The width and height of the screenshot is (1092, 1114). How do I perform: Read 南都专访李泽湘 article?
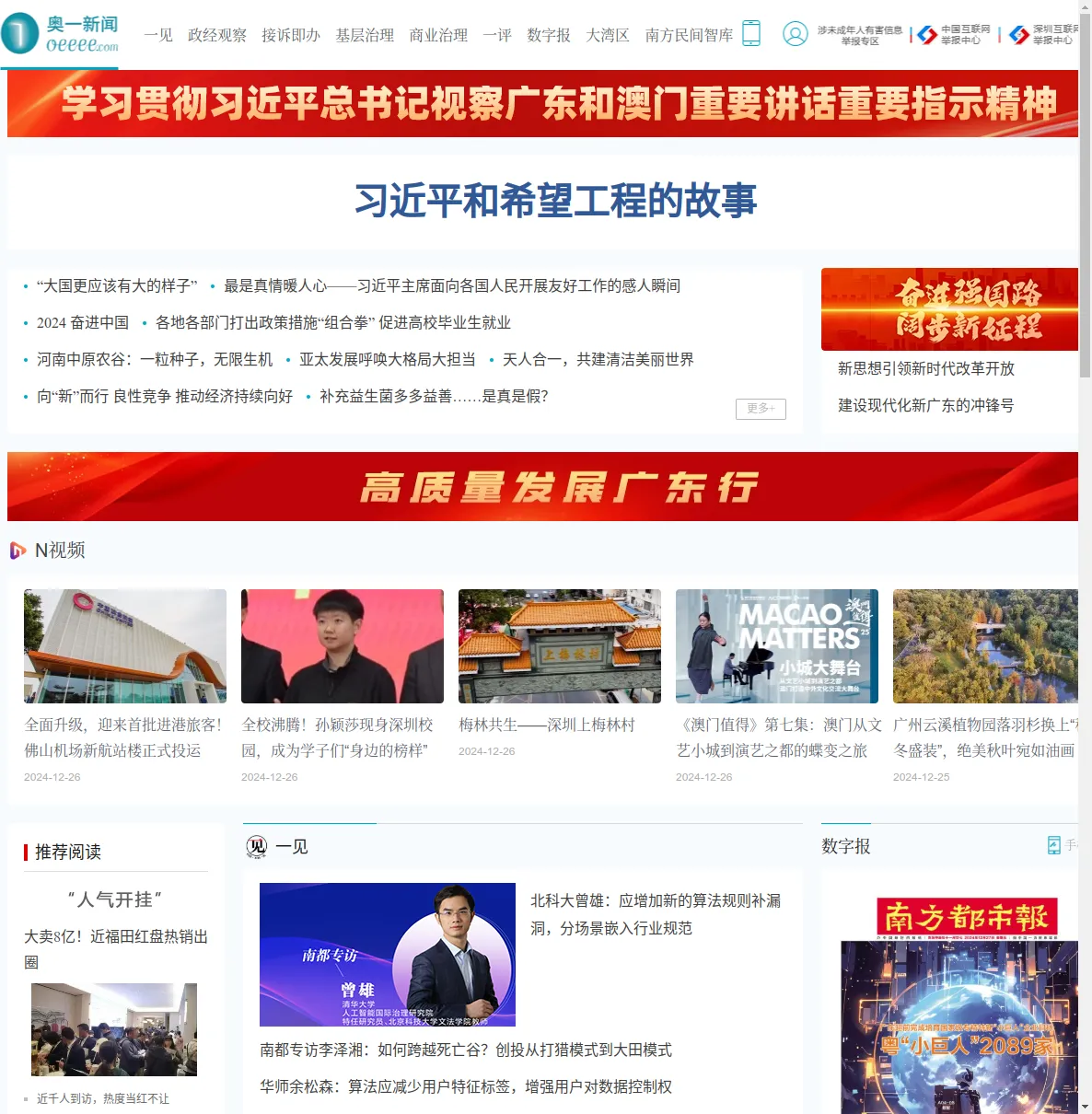466,1050
